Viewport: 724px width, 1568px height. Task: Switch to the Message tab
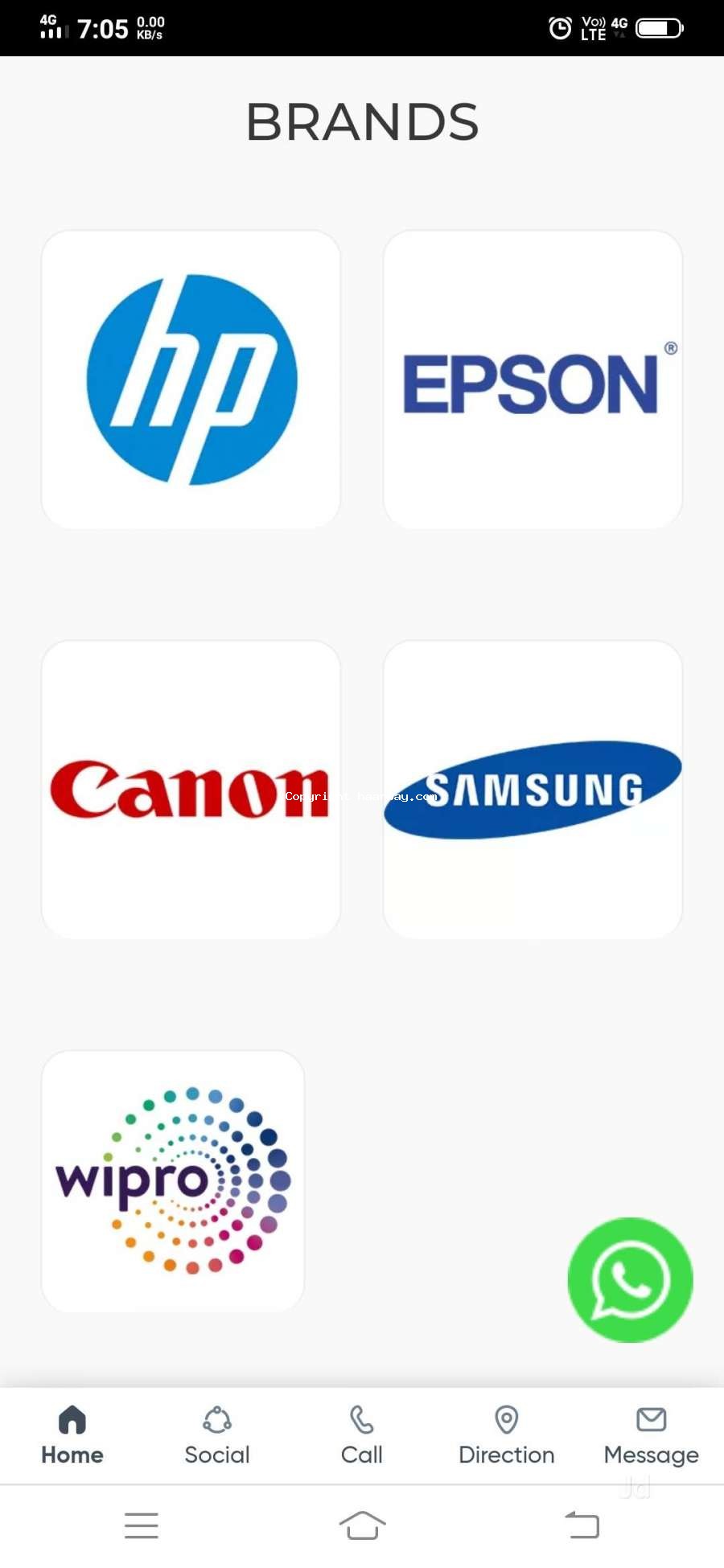[x=652, y=1436]
